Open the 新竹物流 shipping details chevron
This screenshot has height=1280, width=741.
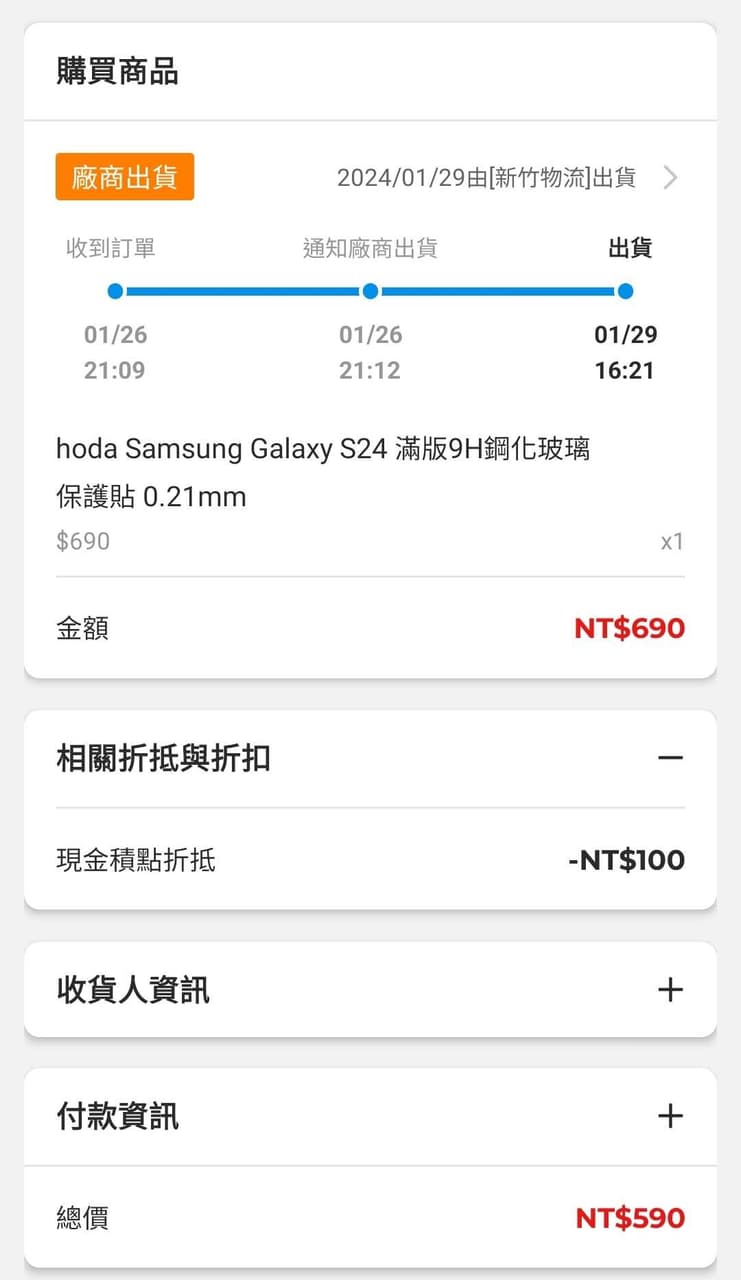coord(670,178)
